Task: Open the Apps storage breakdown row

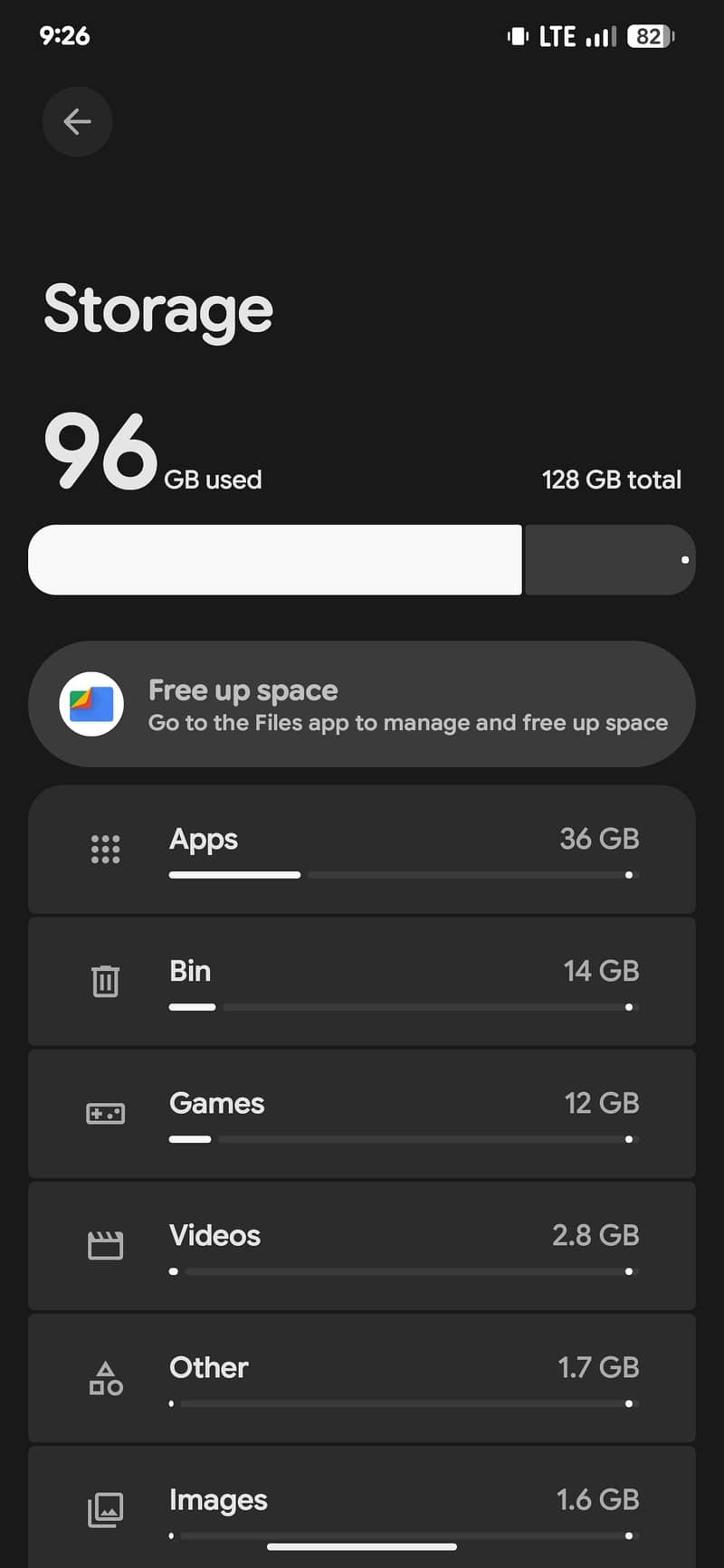Action: pos(362,850)
